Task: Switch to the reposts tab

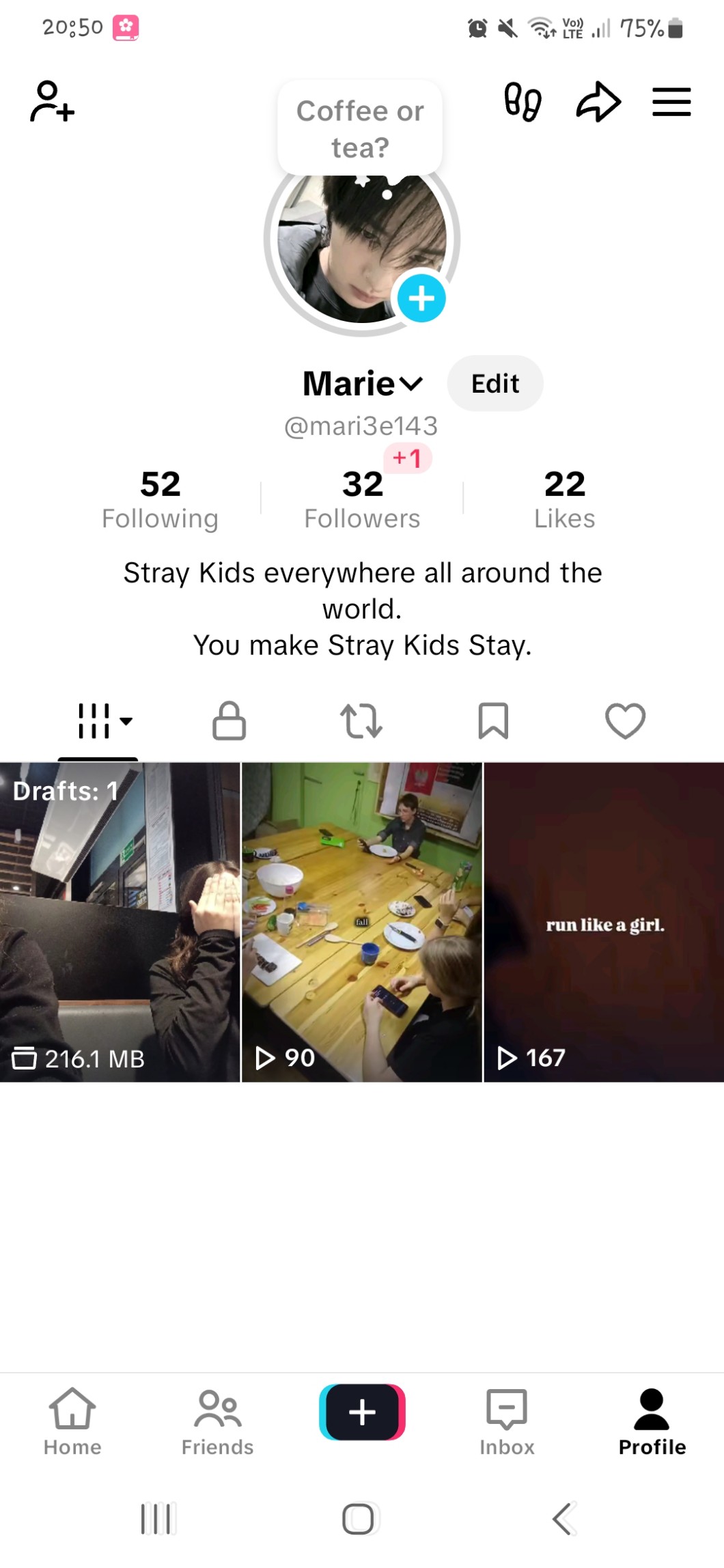Action: click(361, 720)
